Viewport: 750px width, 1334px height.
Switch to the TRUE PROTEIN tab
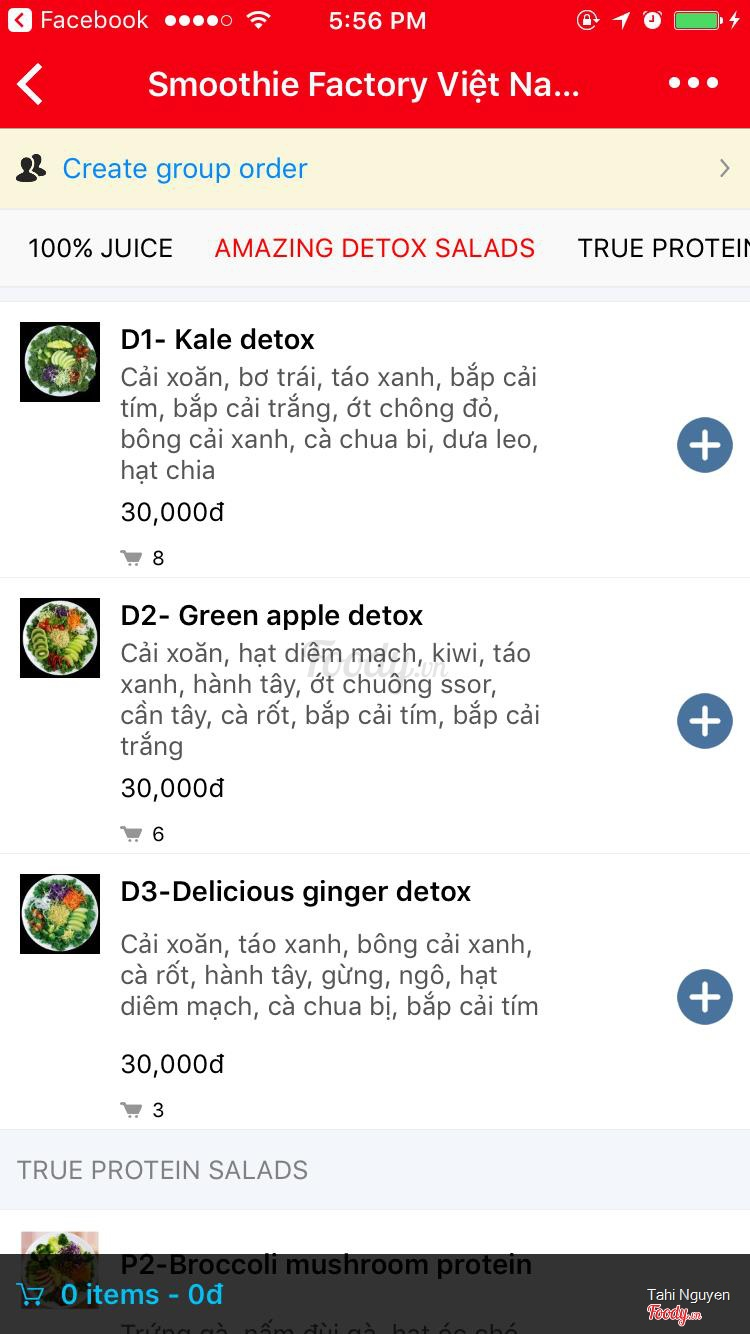[x=662, y=248]
